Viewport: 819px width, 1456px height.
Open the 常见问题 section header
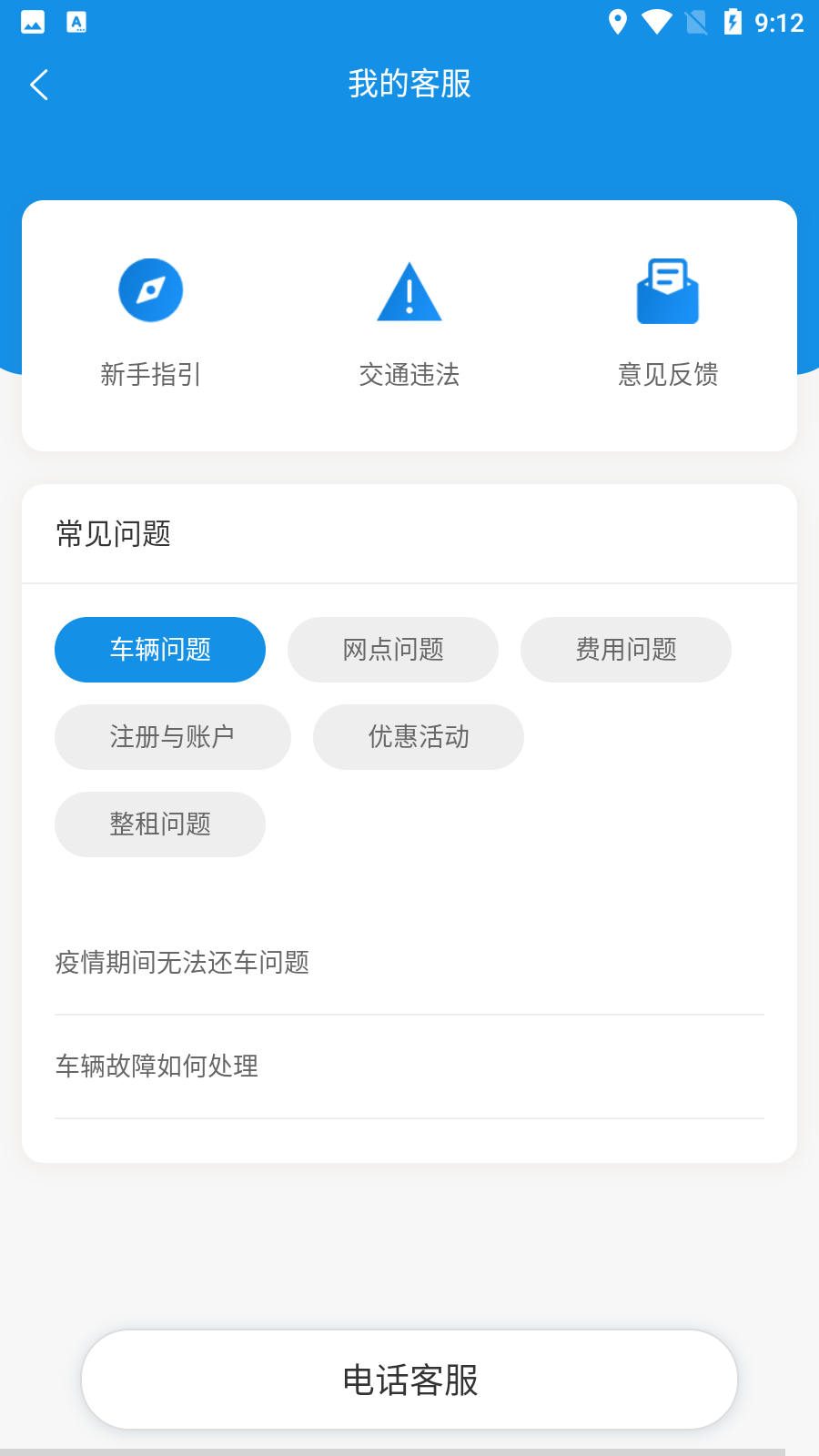click(114, 534)
